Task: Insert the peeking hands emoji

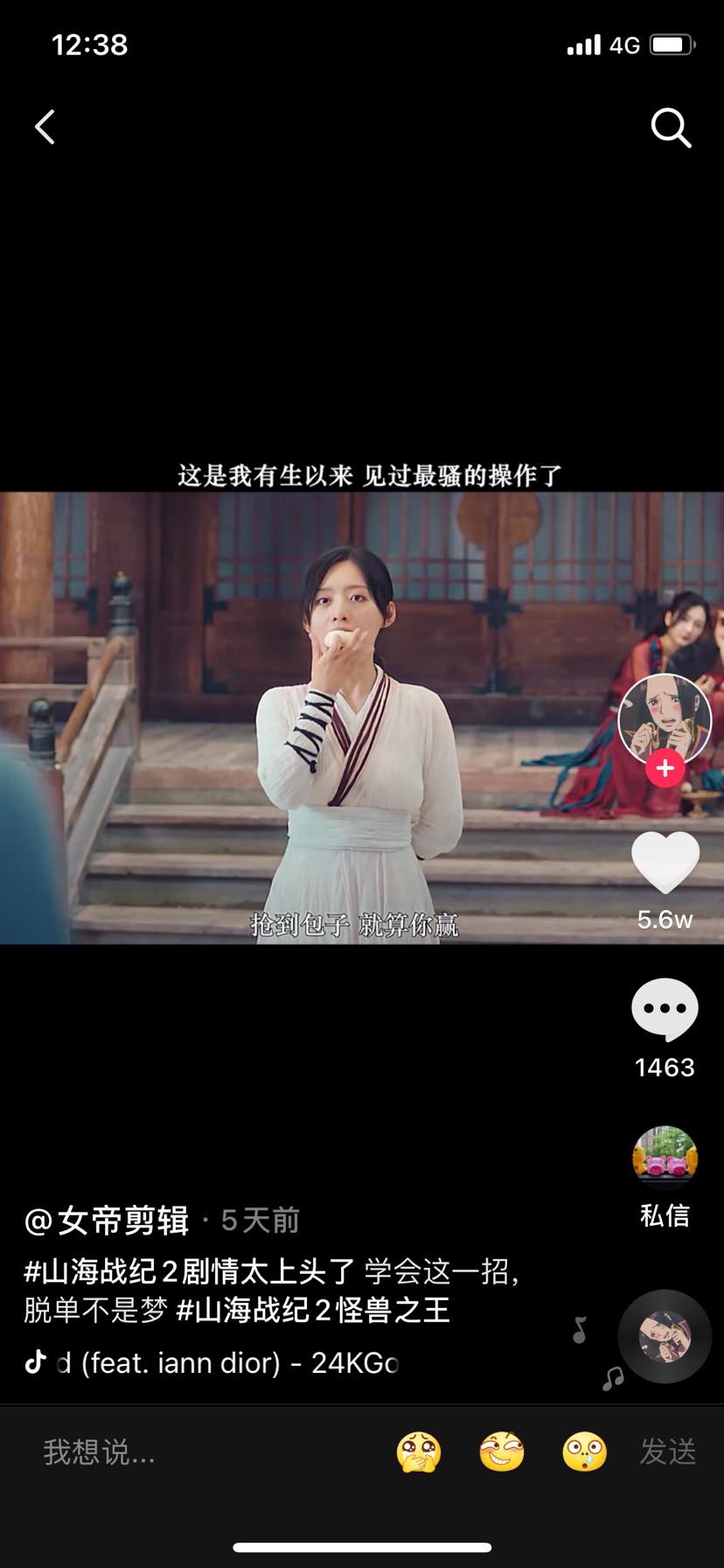Action: click(419, 1452)
